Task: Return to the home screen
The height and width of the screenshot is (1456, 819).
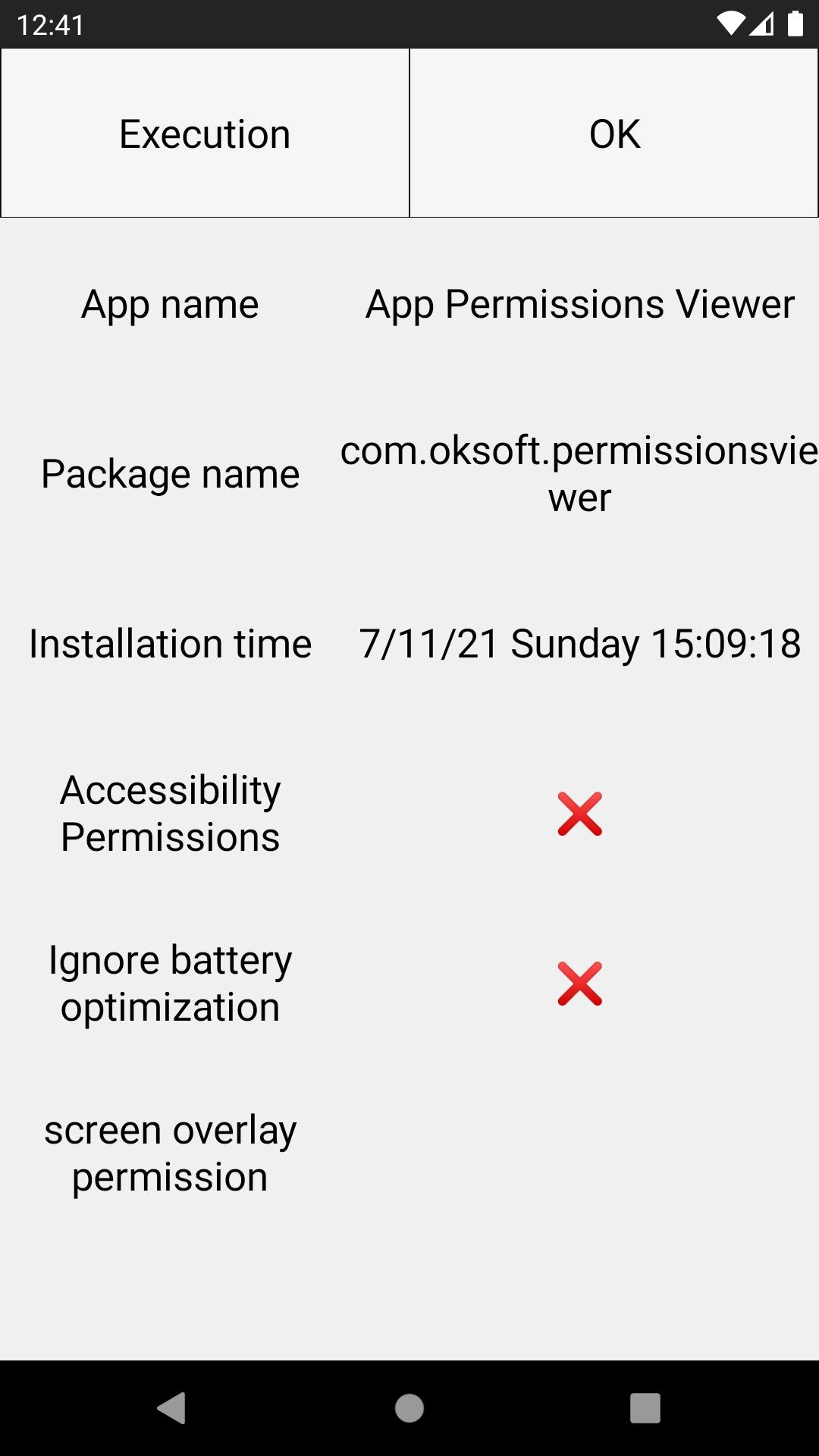Action: click(409, 1408)
